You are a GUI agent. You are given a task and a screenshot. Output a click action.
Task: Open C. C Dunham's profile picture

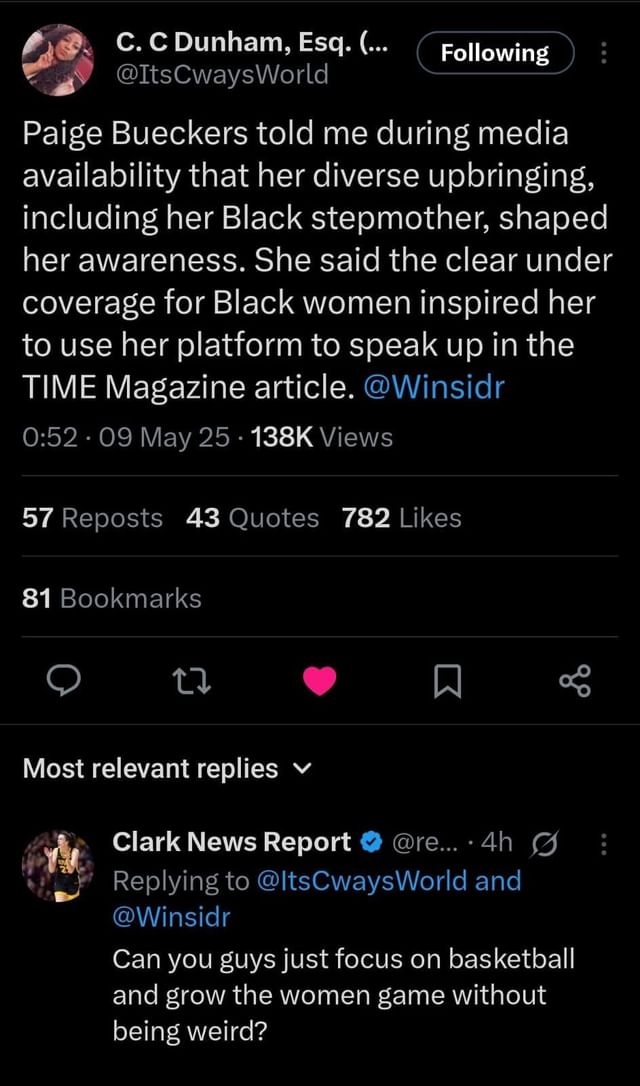[59, 59]
